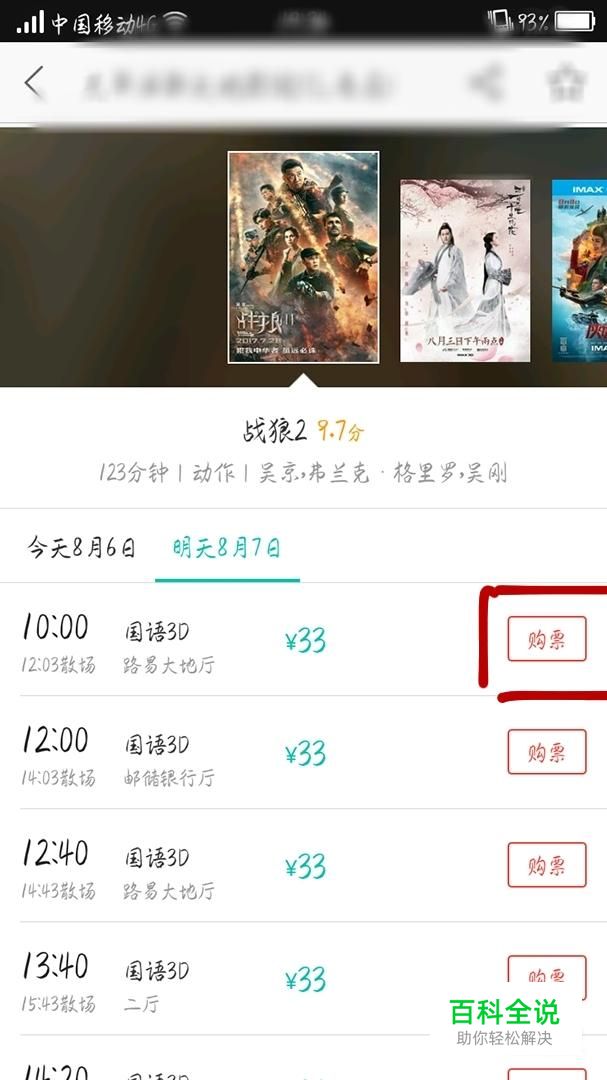607x1080 pixels.
Task: Go back with the top-left arrow
Action: point(33,82)
